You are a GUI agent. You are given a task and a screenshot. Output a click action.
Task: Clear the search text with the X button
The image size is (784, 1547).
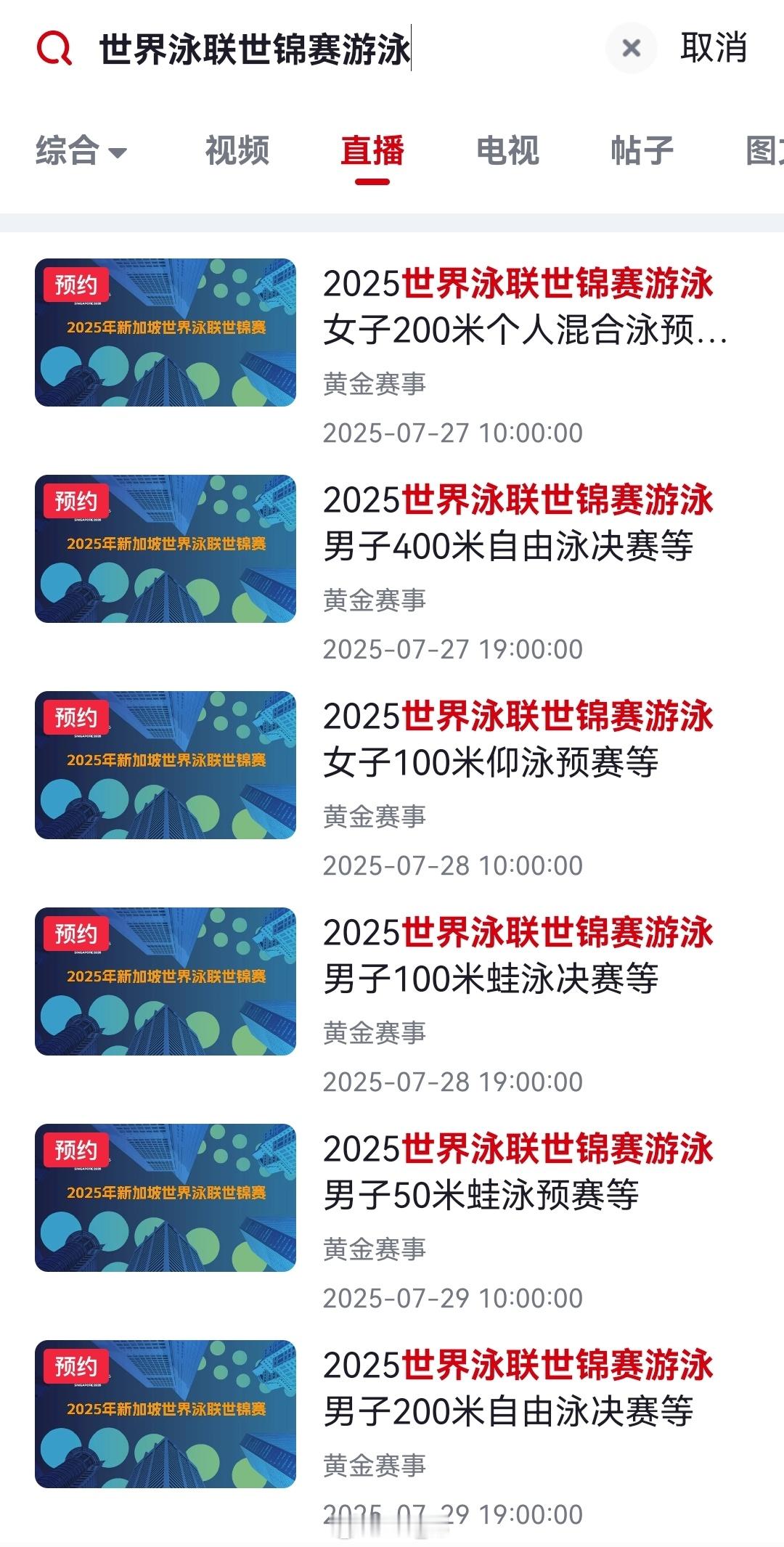tap(632, 49)
